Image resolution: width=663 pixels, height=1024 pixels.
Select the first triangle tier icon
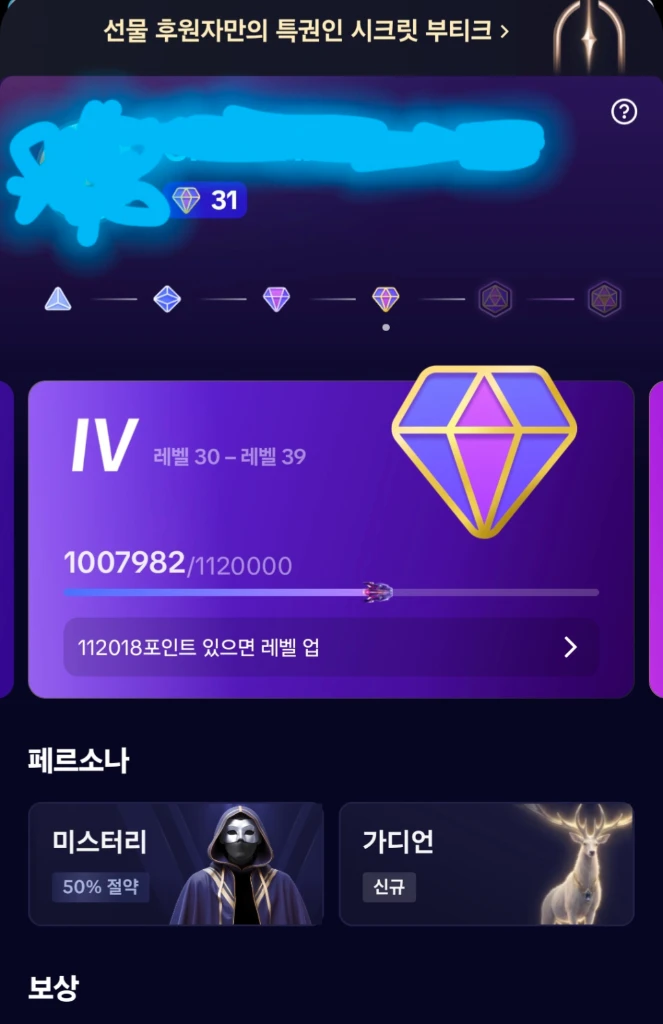click(x=58, y=299)
